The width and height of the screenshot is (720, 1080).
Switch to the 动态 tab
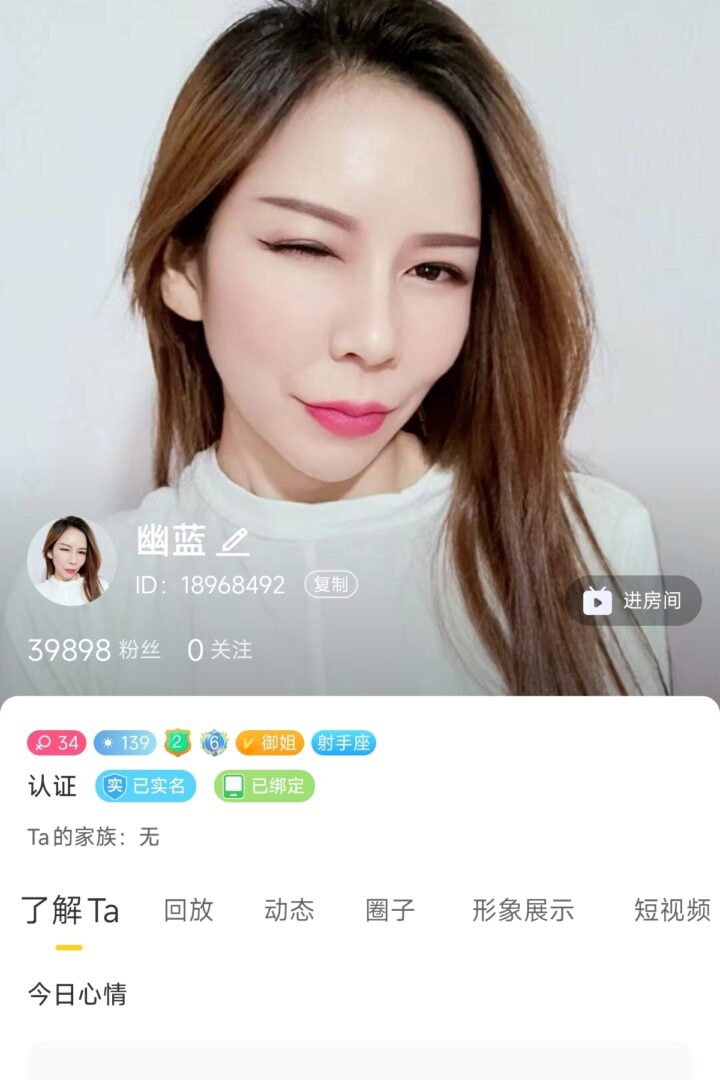pos(289,910)
